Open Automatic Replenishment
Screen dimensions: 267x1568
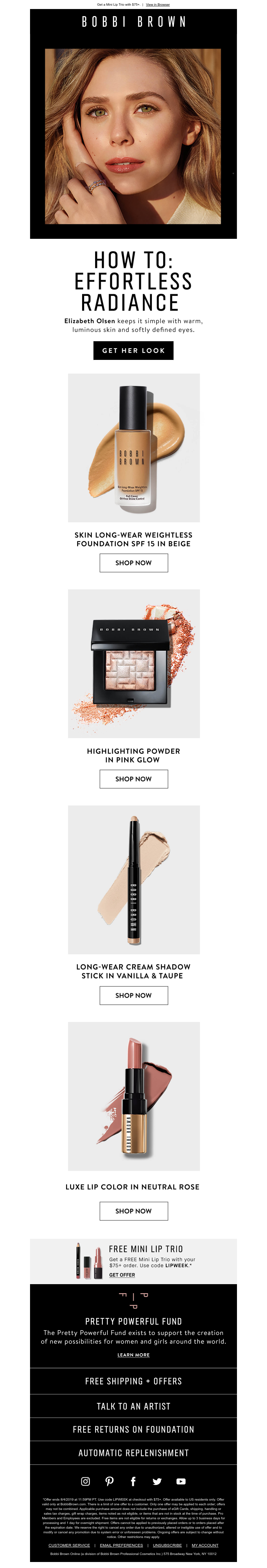pyautogui.click(x=133, y=1453)
